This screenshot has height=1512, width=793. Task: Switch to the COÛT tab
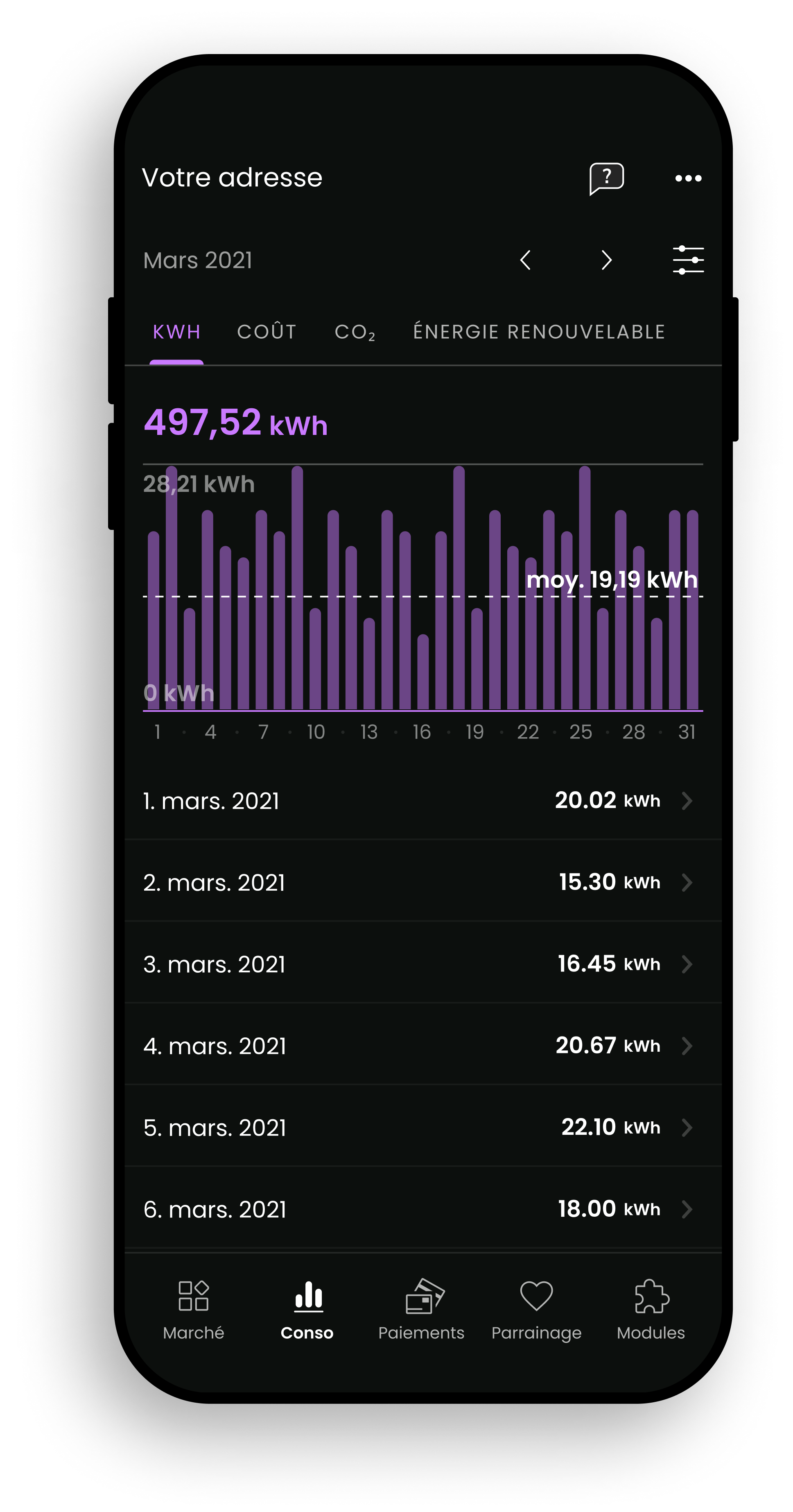[267, 332]
